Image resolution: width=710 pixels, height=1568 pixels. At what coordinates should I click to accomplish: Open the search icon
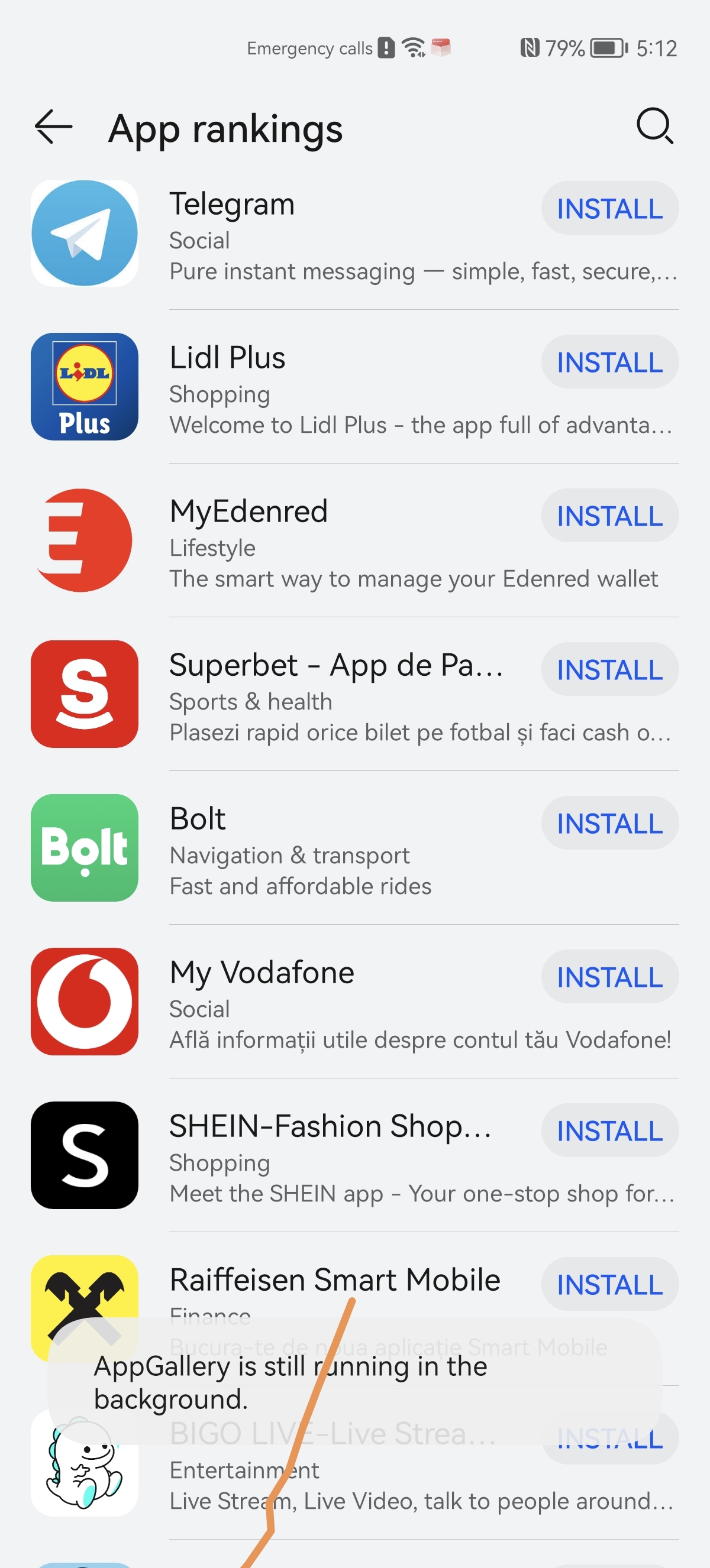click(654, 127)
